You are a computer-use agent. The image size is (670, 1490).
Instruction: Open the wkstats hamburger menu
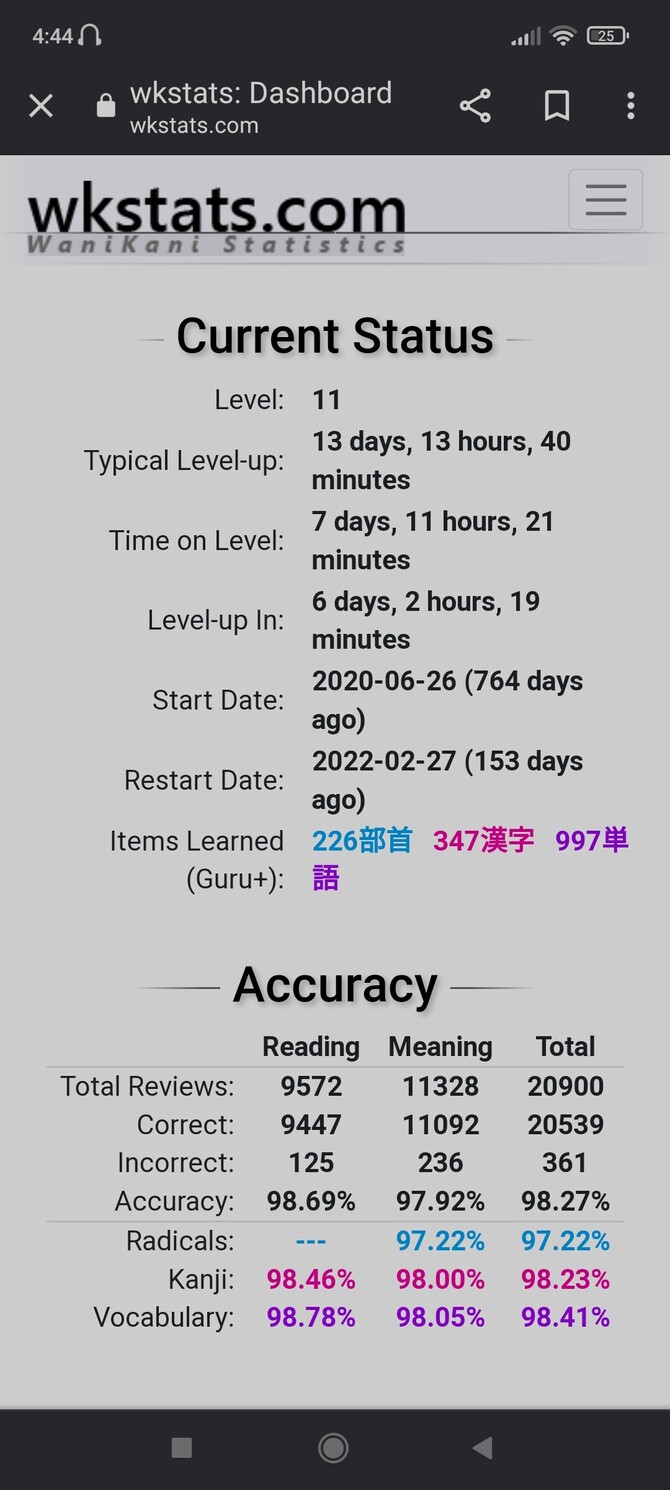pos(605,200)
